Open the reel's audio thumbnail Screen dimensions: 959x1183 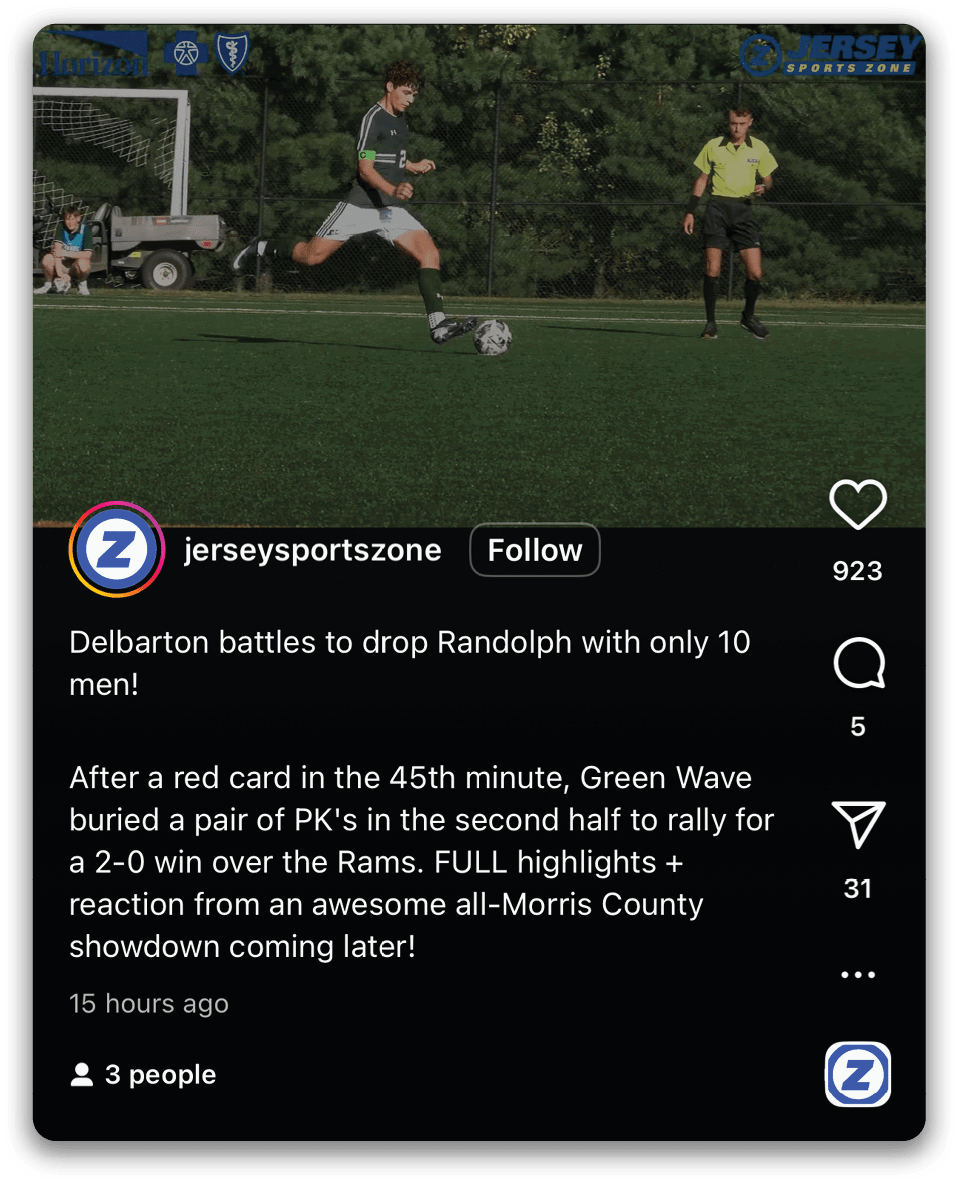[857, 1075]
